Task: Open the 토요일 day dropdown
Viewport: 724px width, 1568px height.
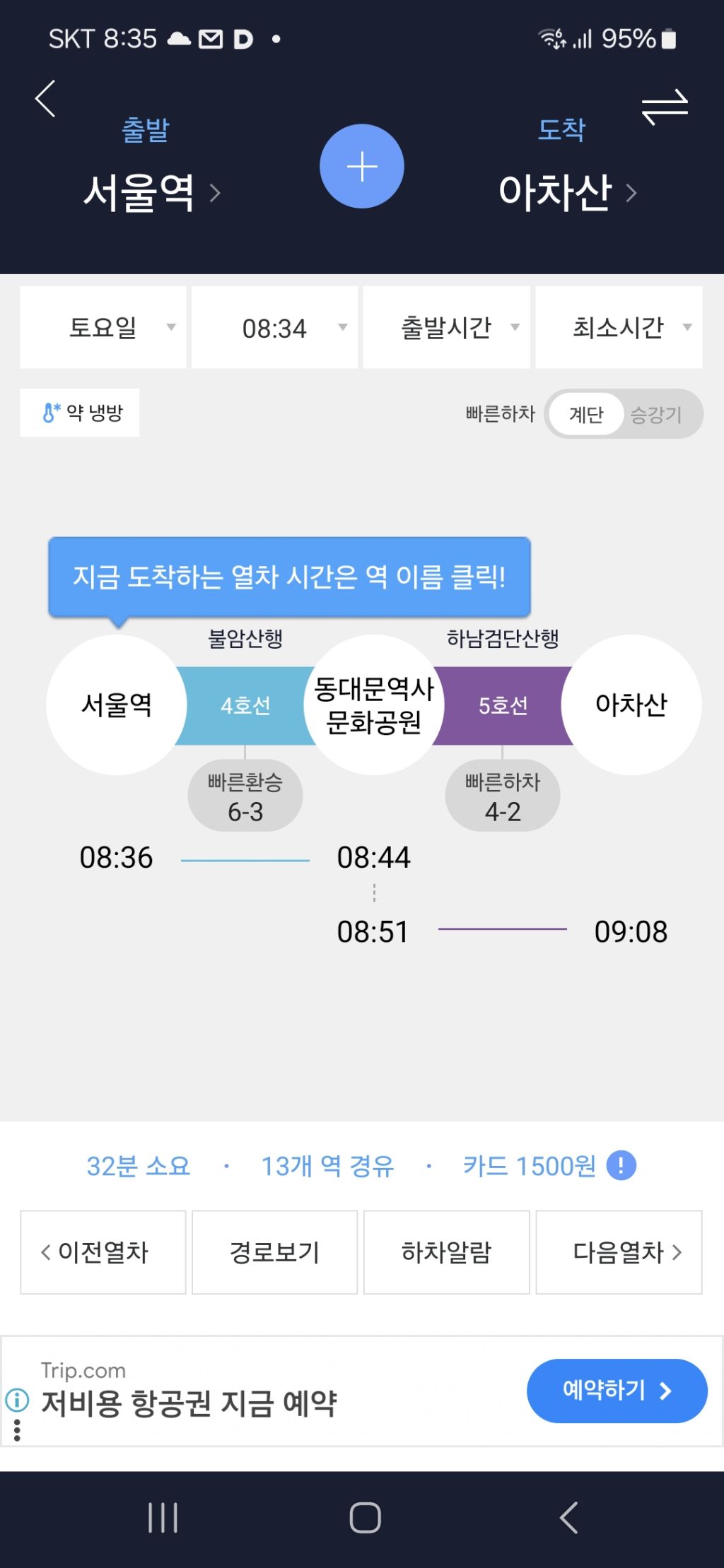Action: (103, 327)
